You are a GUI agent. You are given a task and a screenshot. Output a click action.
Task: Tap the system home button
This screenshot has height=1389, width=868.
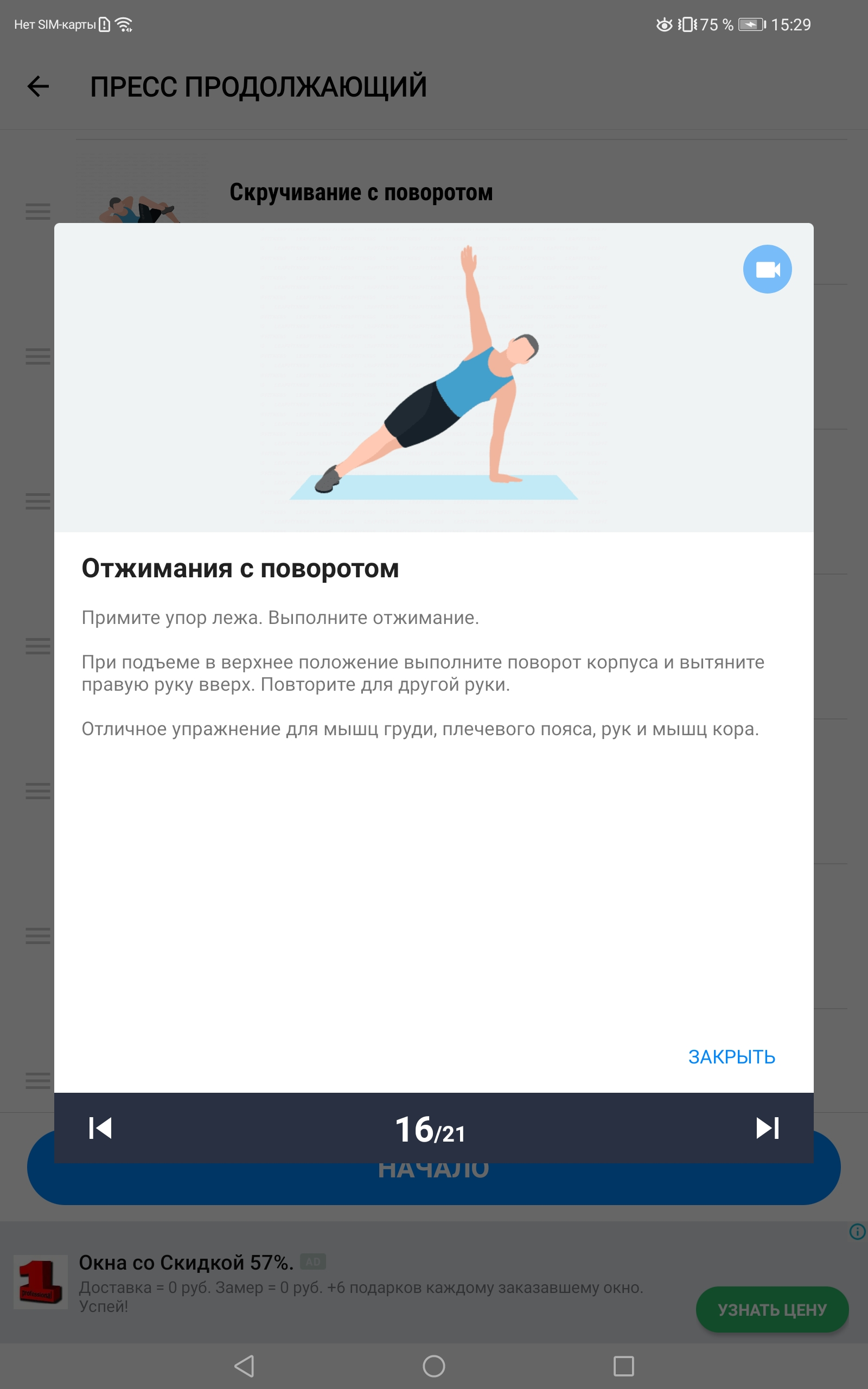coord(434,1366)
